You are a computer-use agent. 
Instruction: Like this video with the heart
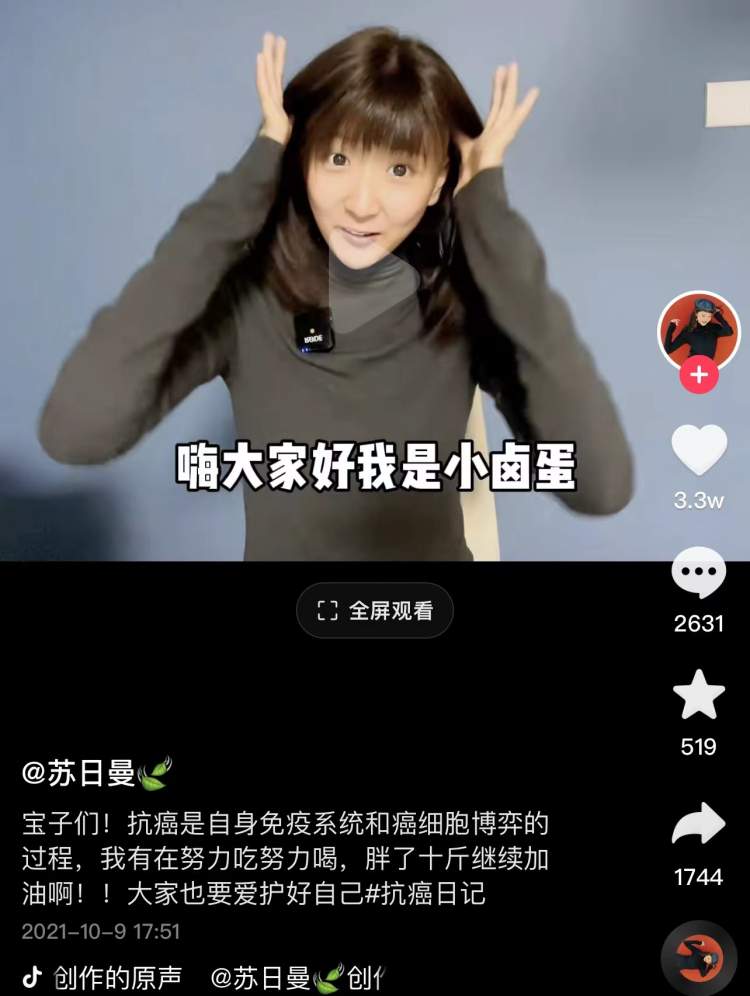(698, 450)
